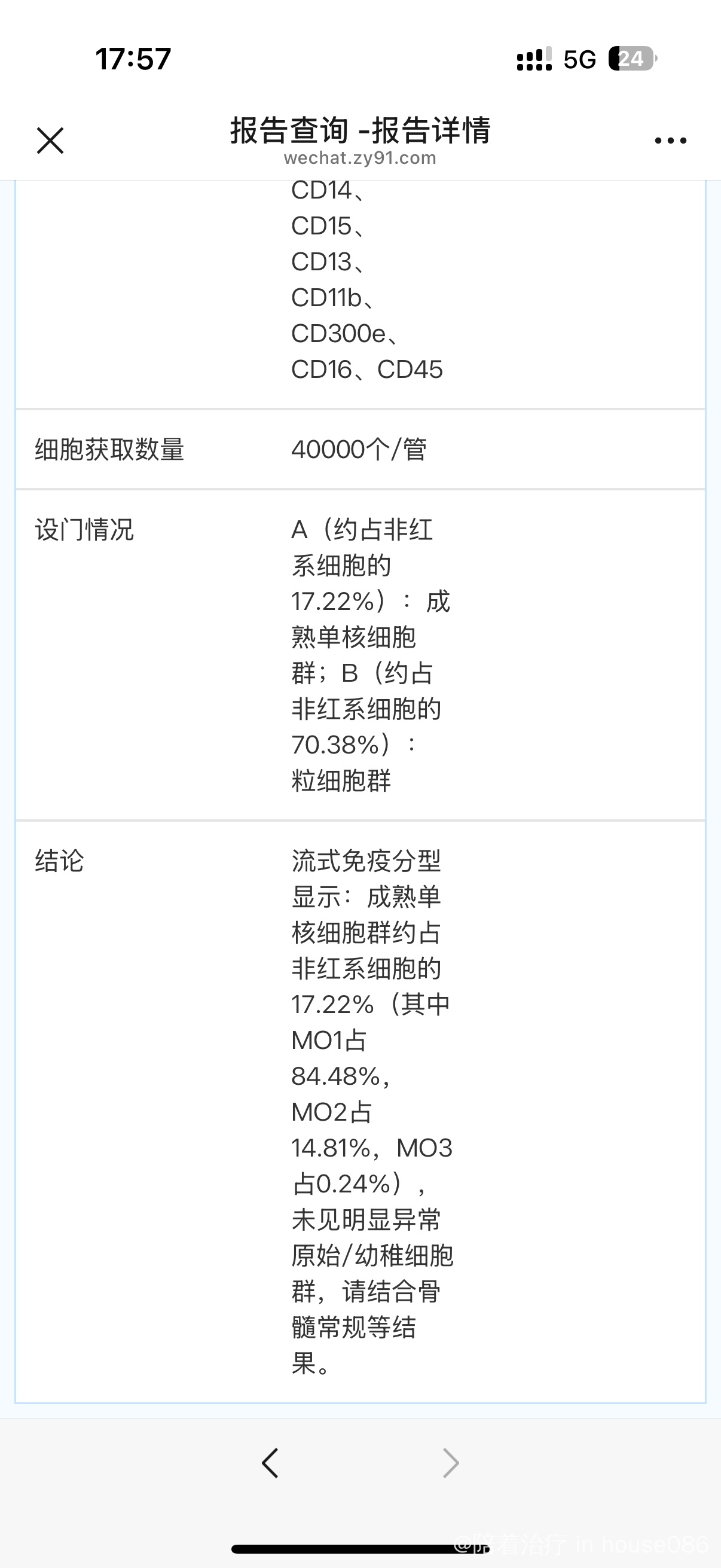Close the report detail webview
The width and height of the screenshot is (721, 1568).
click(50, 141)
